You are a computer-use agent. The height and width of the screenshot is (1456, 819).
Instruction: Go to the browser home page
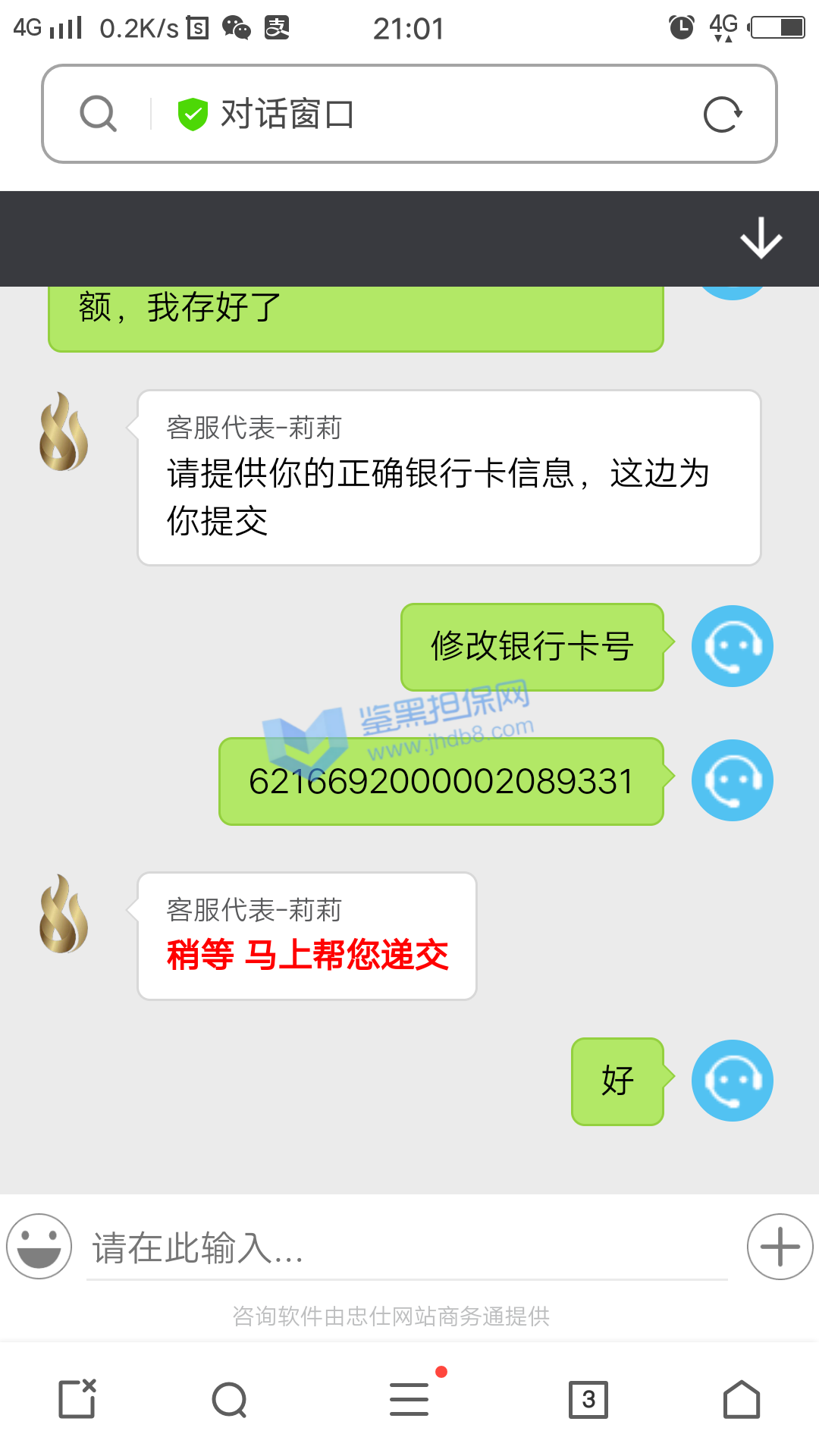coord(741,1399)
